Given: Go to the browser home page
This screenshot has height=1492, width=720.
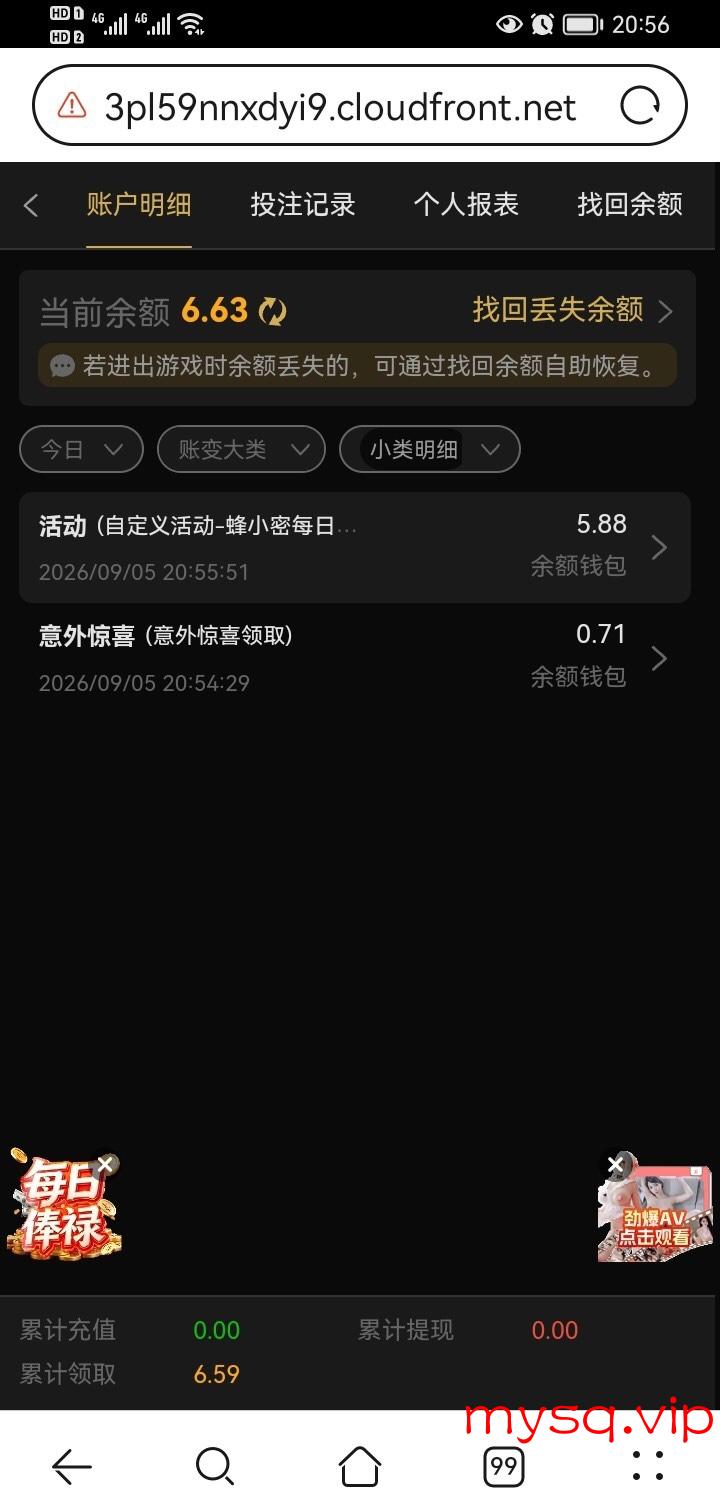Looking at the screenshot, I should click(360, 1466).
